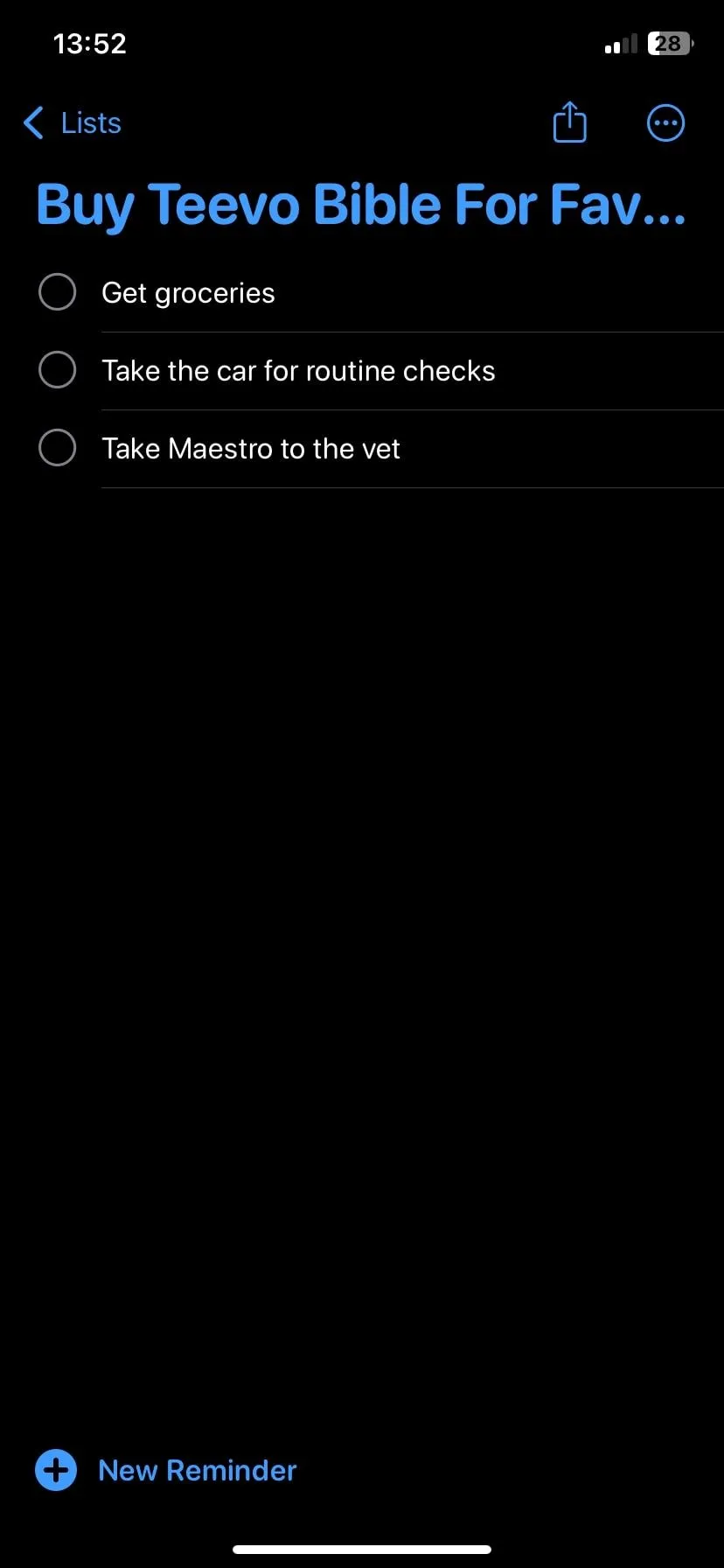Check off Take Maestro to the vet

pos(58,448)
